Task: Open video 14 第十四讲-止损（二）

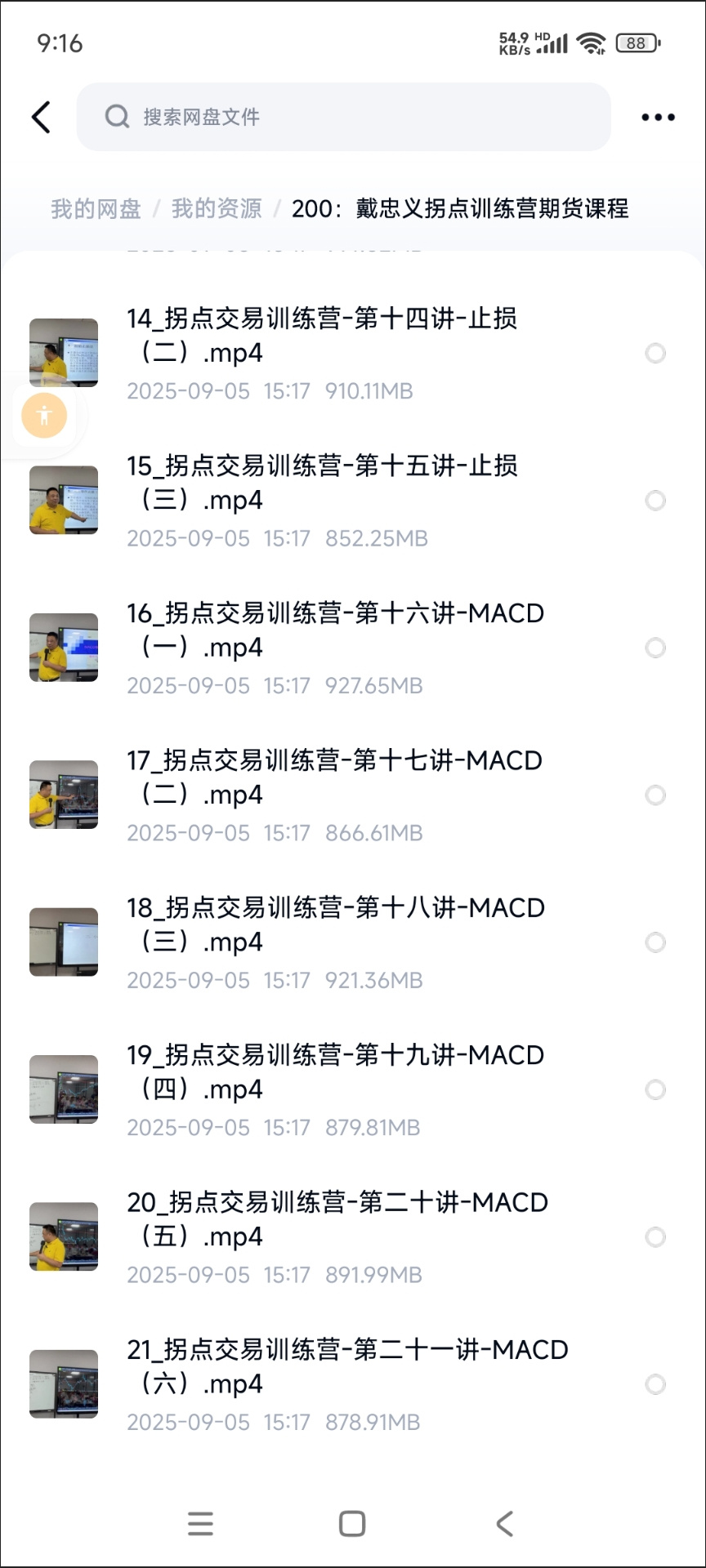Action: pos(327,336)
